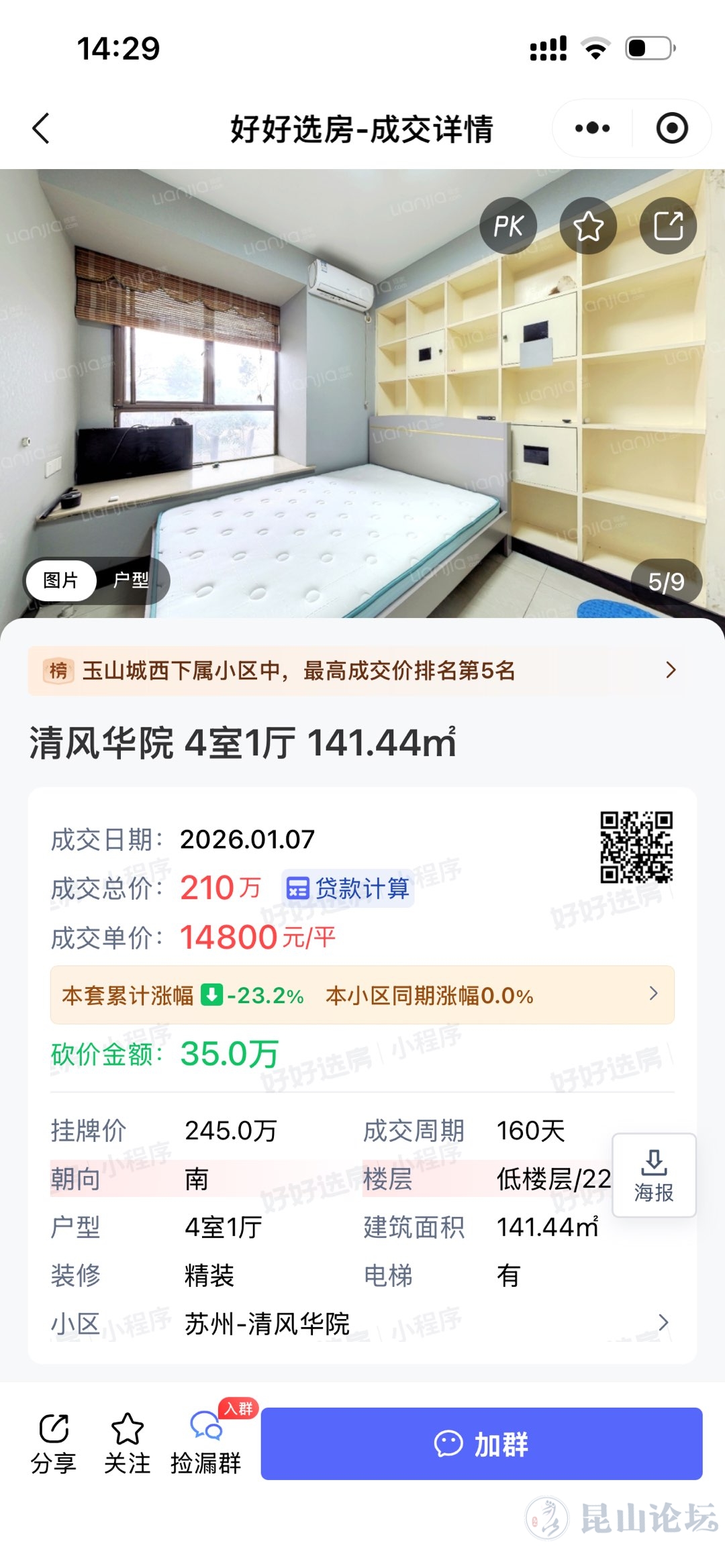725x1568 pixels.
Task: Tap 分享 in the bottom bar
Action: point(54,1444)
